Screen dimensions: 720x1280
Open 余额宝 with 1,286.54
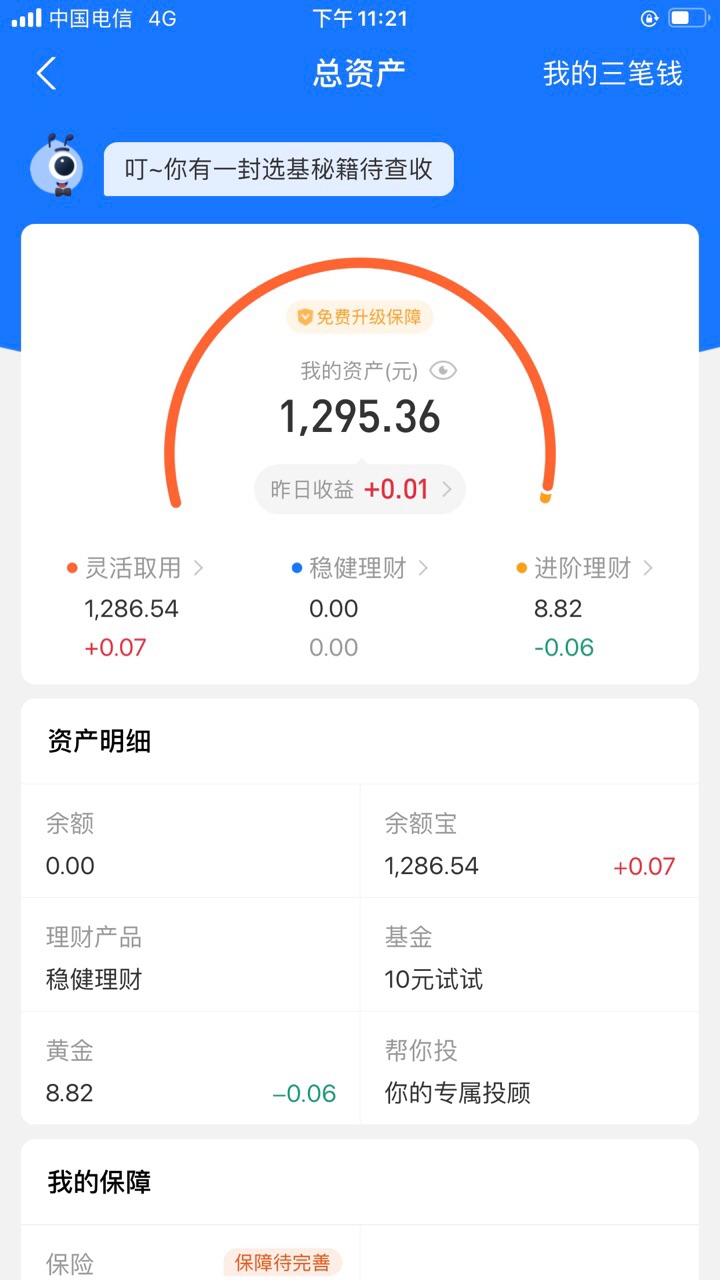pos(530,841)
